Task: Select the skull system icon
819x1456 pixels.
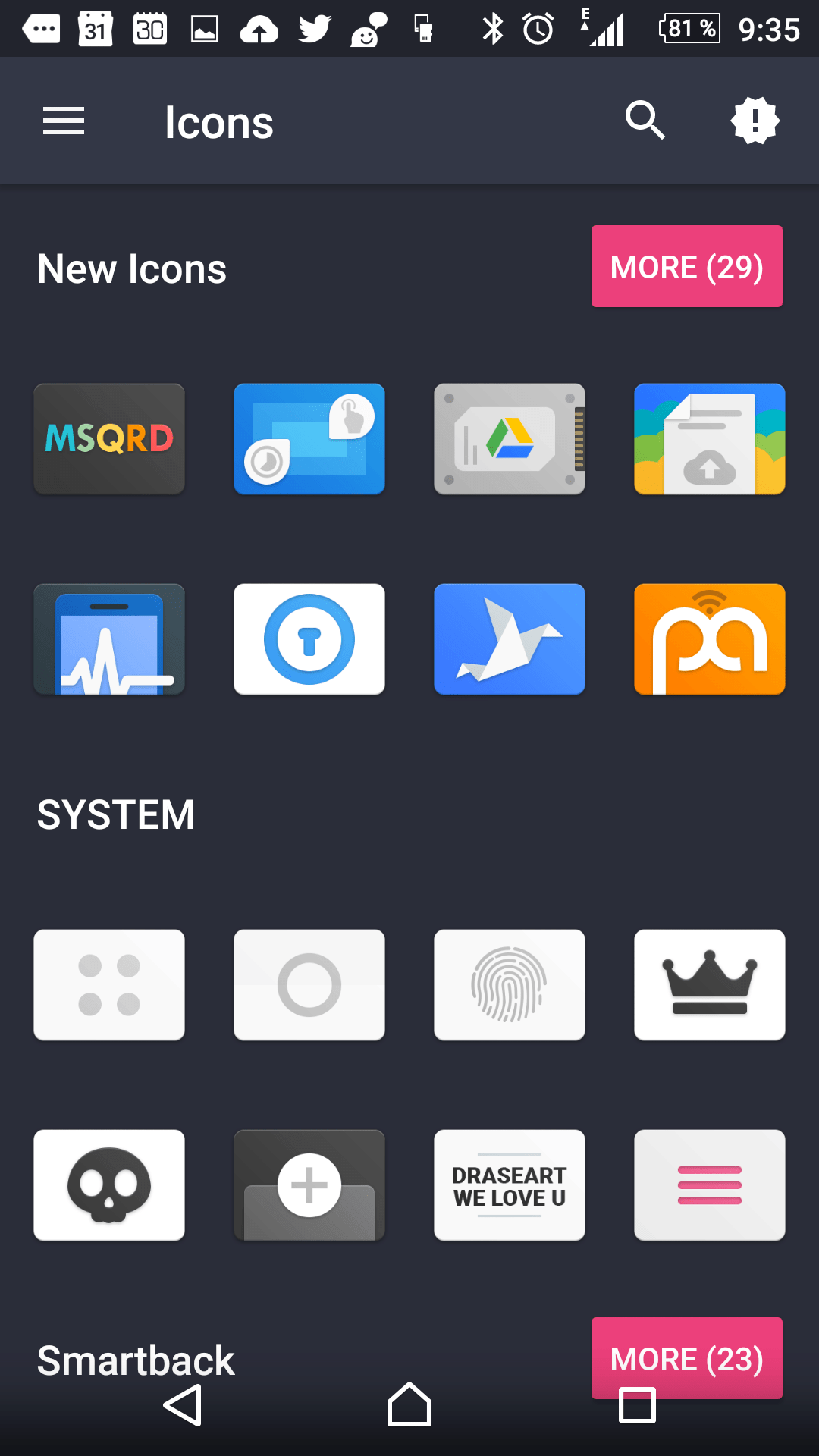Action: (x=109, y=1185)
